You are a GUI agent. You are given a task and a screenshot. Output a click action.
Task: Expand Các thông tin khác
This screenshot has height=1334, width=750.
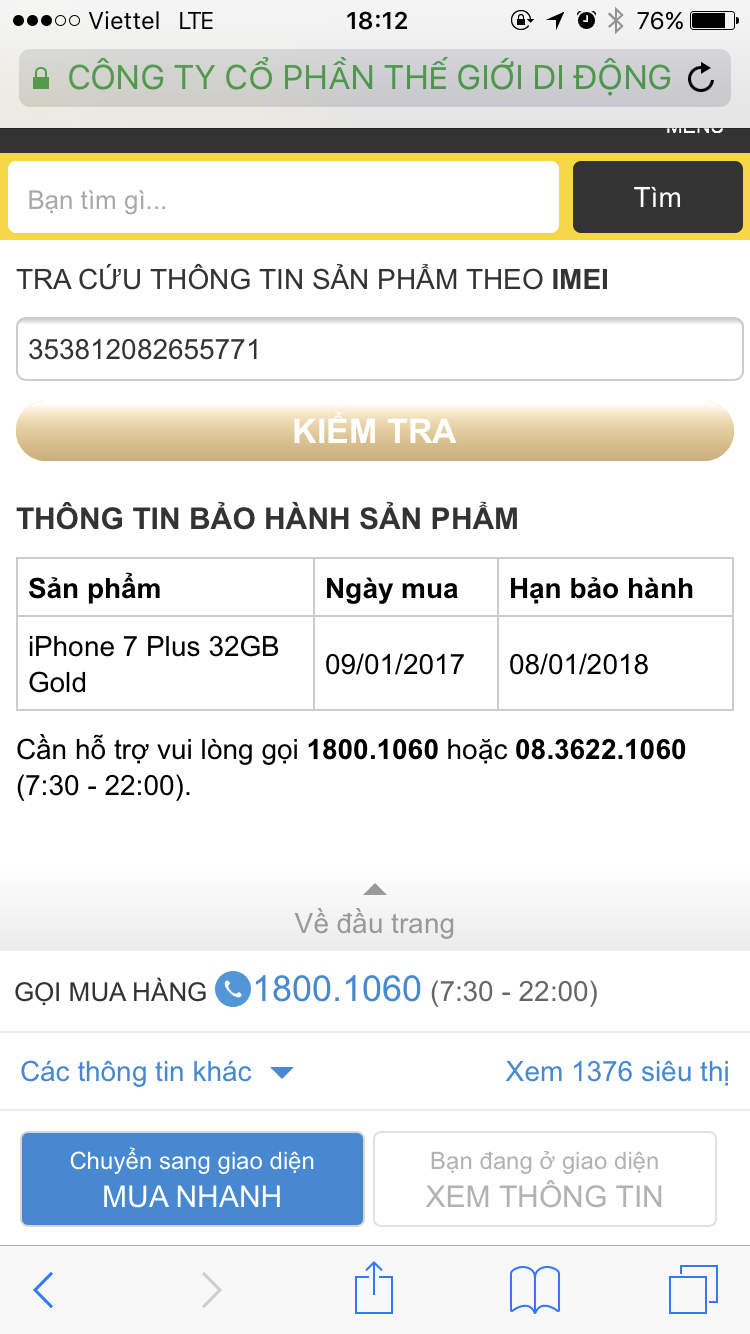157,1072
